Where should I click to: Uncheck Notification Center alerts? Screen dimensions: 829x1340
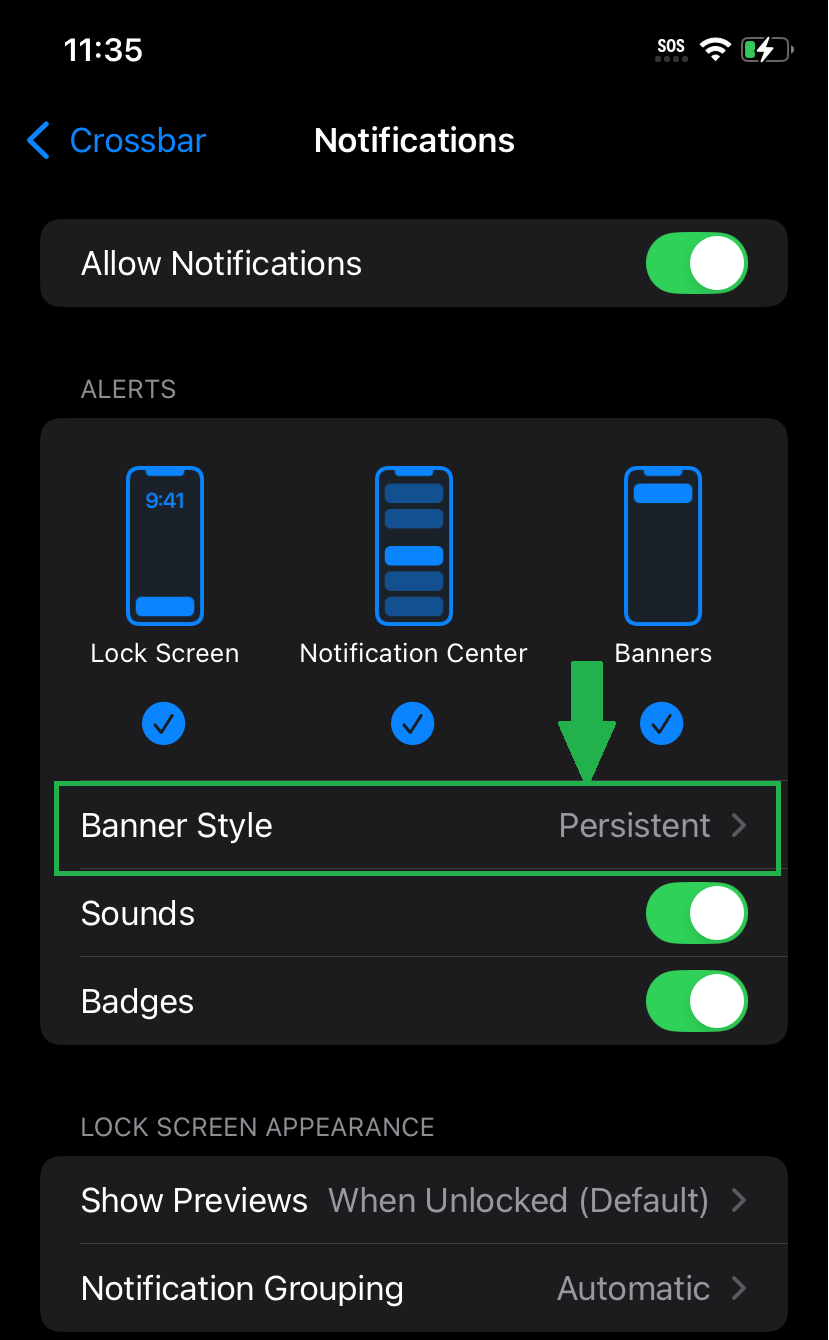point(413,722)
